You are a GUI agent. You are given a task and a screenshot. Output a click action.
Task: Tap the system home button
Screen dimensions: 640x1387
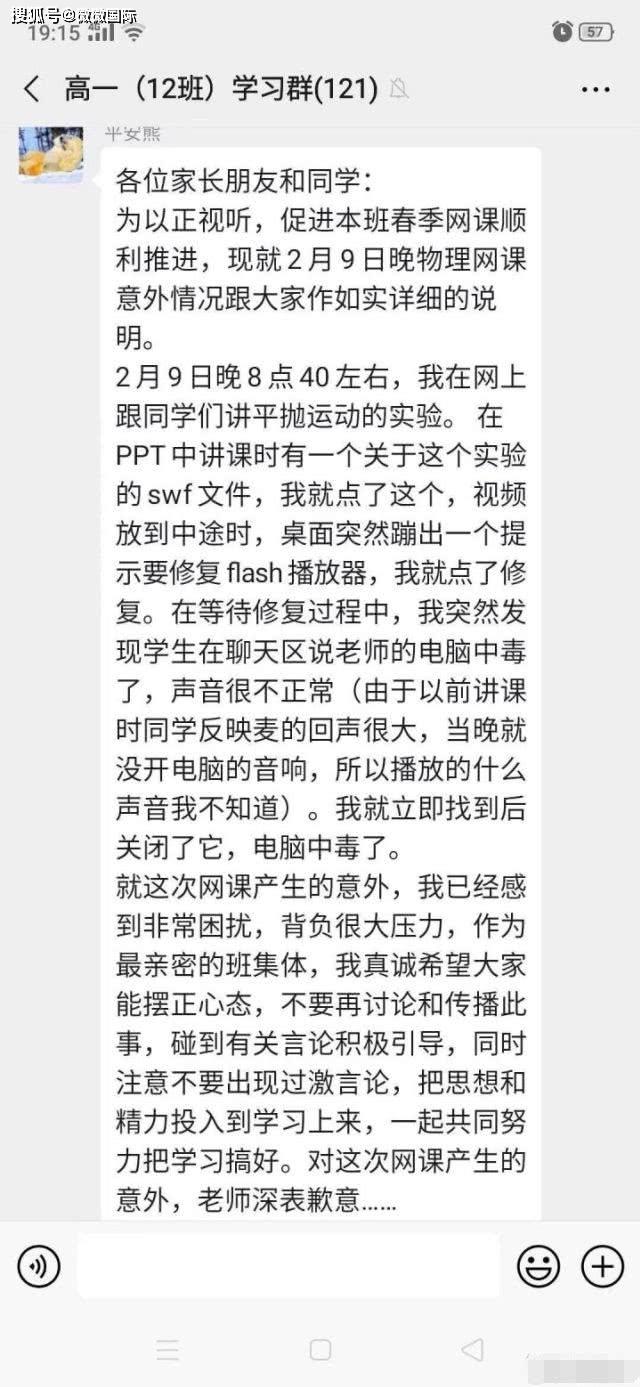click(x=320, y=1350)
